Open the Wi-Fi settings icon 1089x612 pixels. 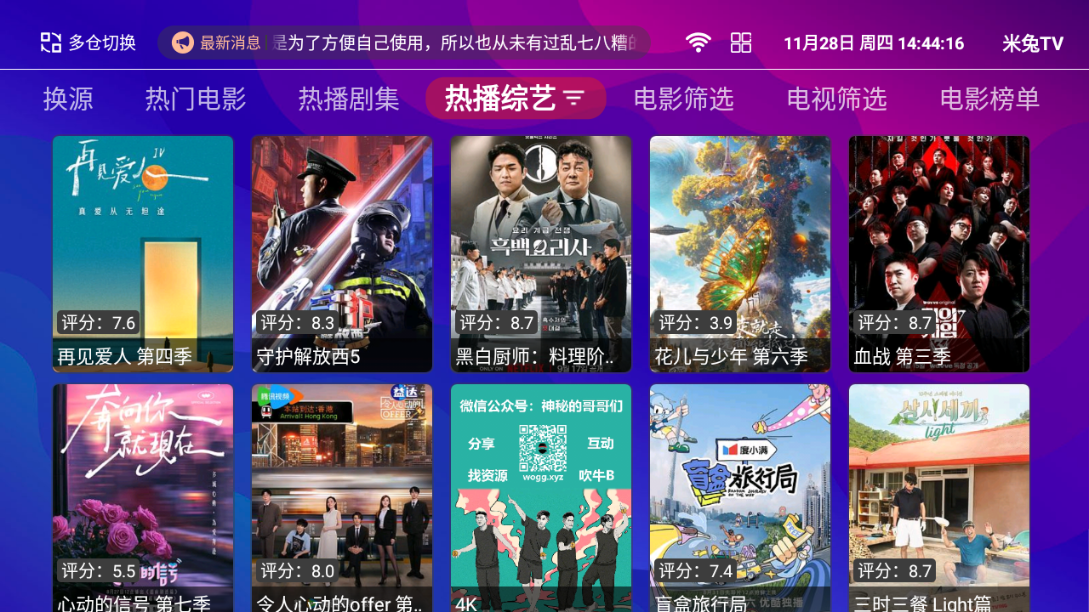point(698,42)
